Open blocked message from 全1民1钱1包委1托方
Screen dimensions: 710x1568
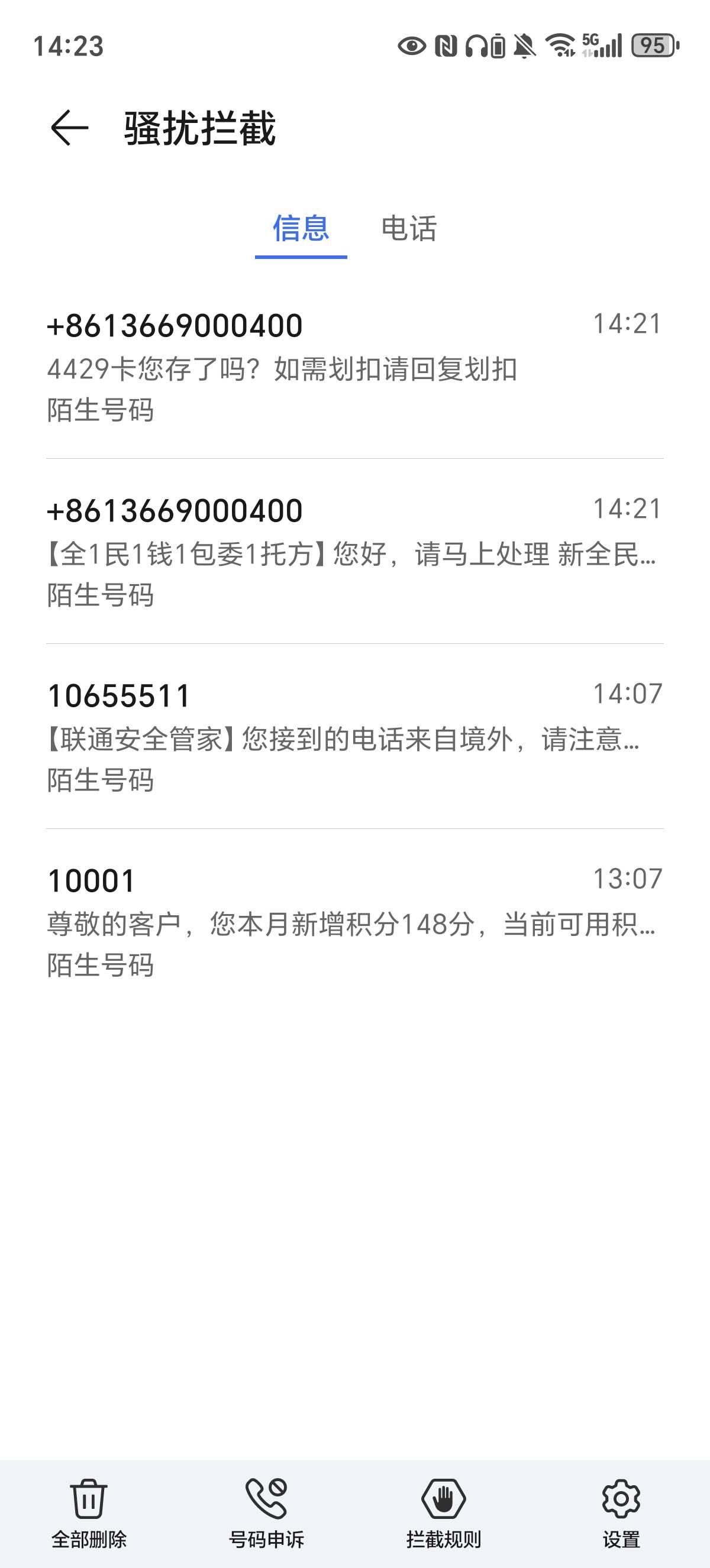[355, 552]
